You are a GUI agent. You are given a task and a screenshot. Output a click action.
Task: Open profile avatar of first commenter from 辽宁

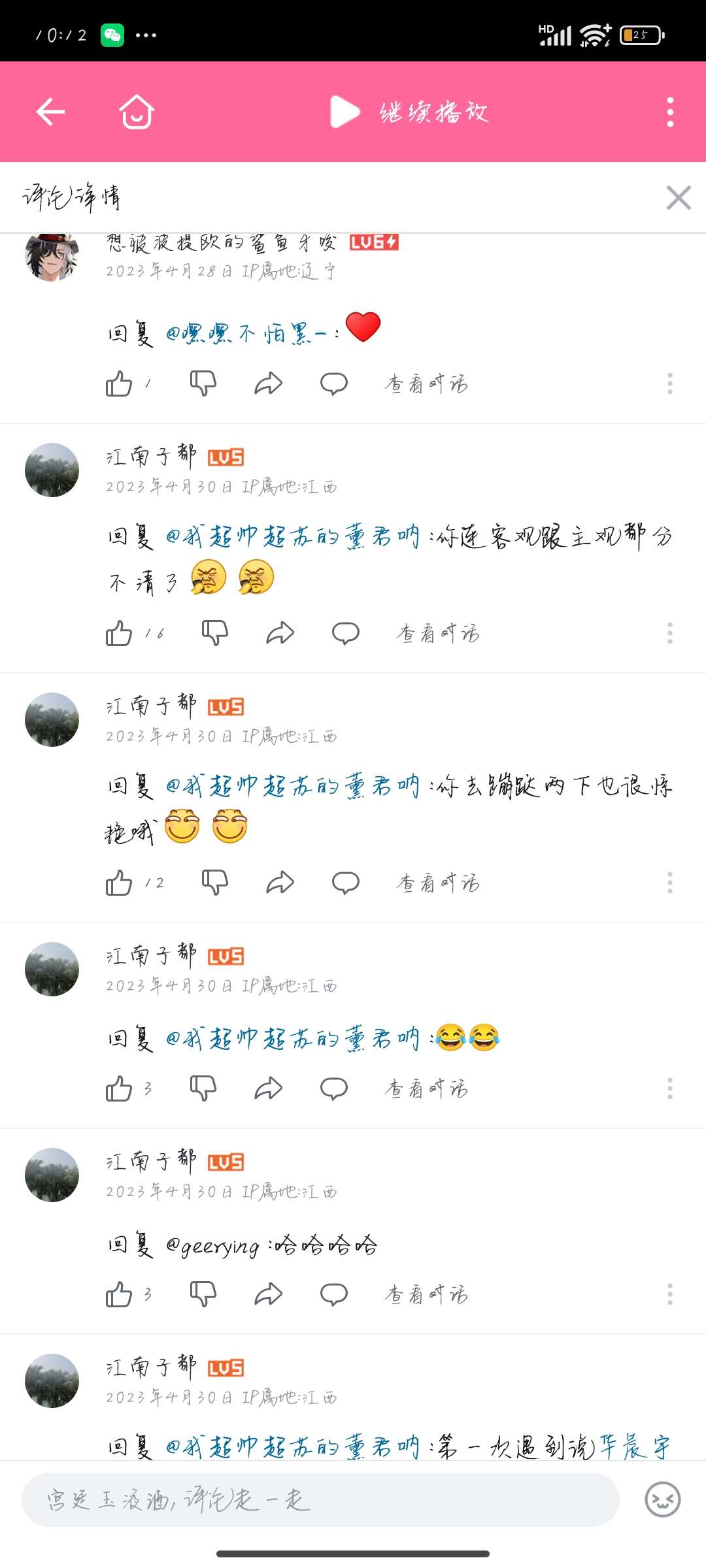(x=52, y=257)
